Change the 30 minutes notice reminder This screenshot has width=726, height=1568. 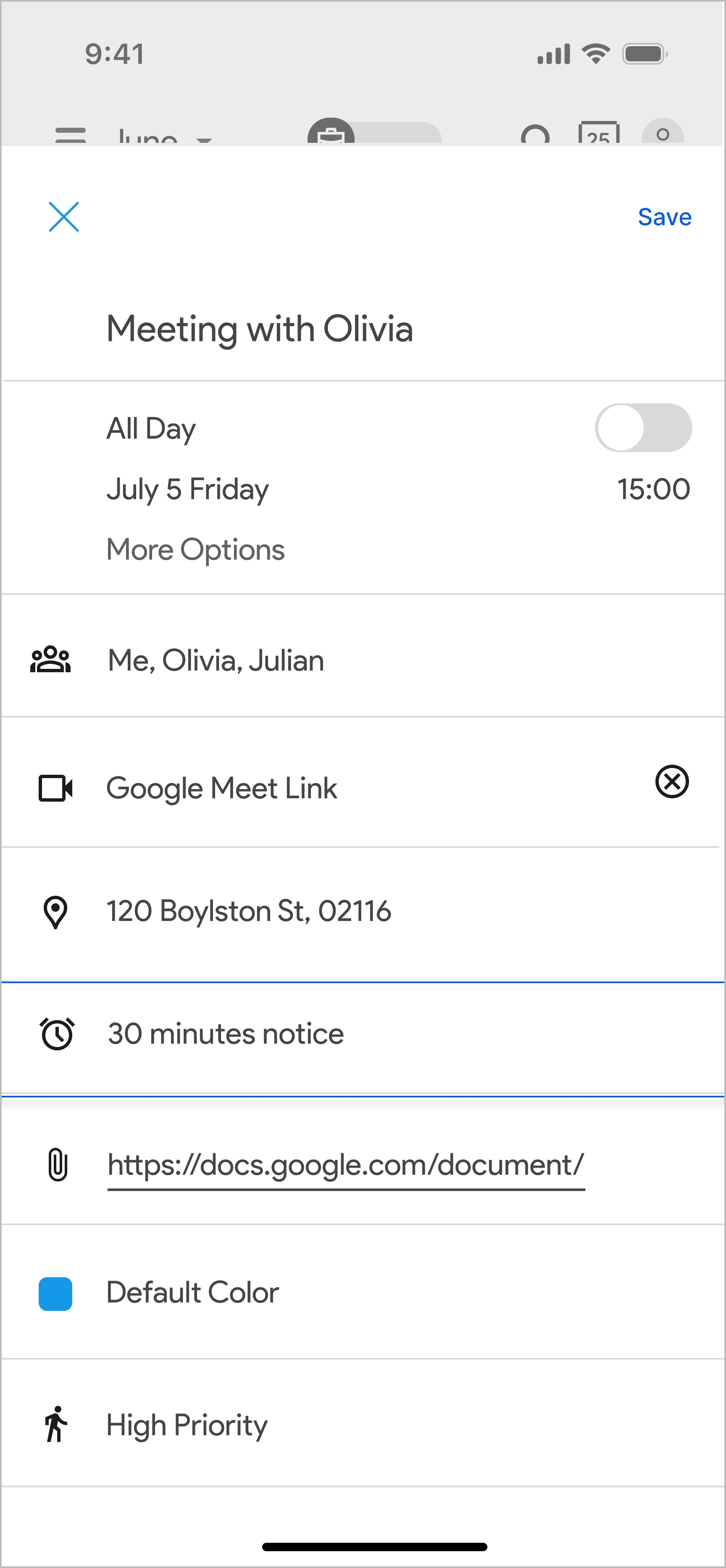click(226, 1034)
